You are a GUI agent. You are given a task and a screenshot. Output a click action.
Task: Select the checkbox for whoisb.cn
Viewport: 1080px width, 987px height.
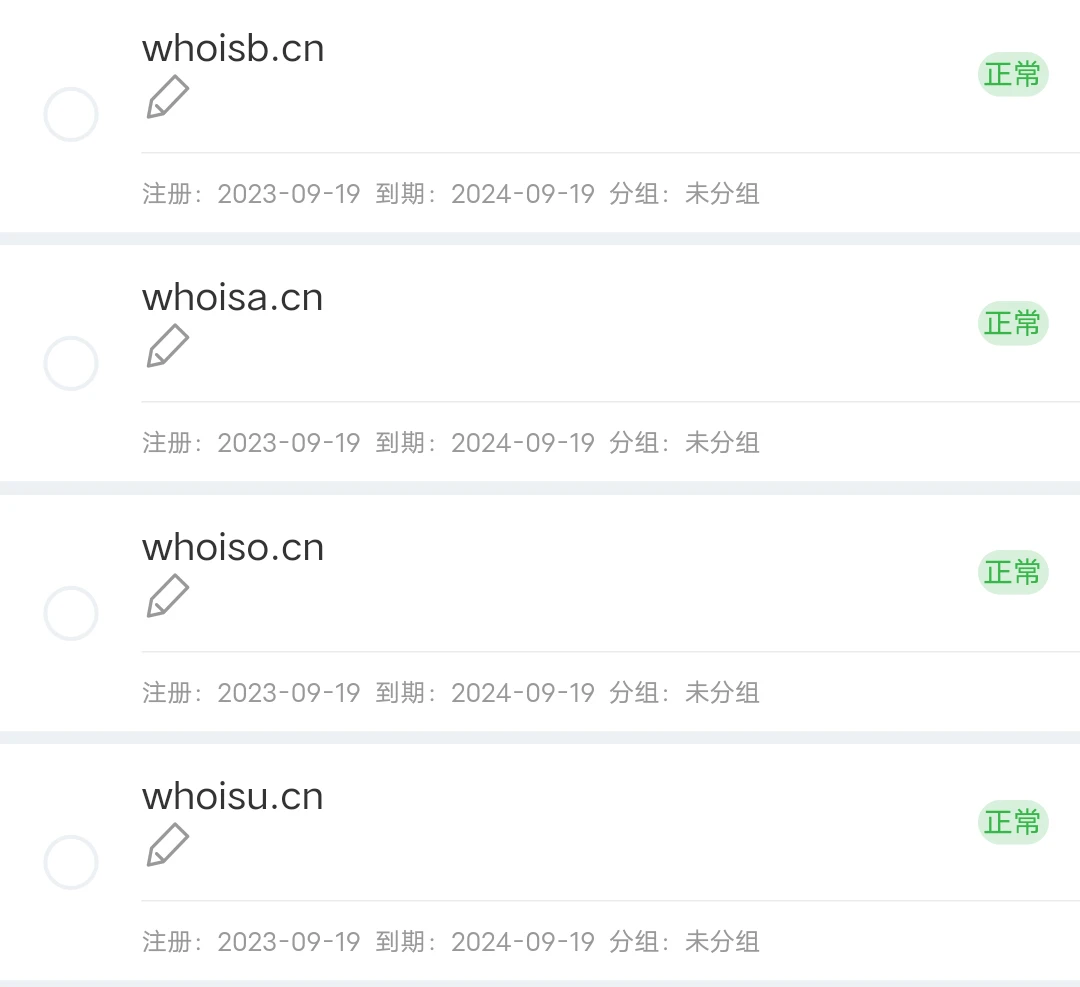tap(71, 114)
